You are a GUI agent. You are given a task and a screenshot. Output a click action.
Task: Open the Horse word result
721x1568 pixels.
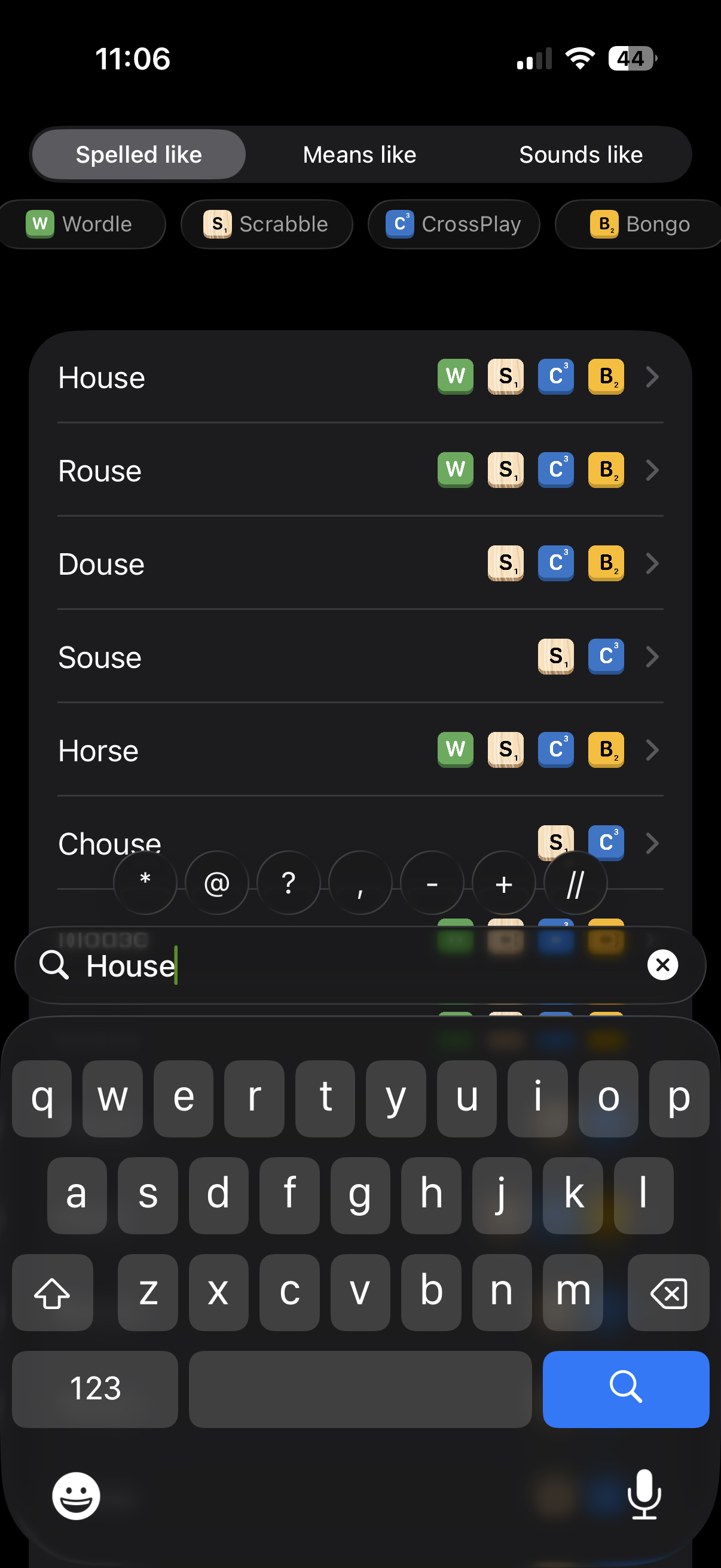pyautogui.click(x=360, y=750)
